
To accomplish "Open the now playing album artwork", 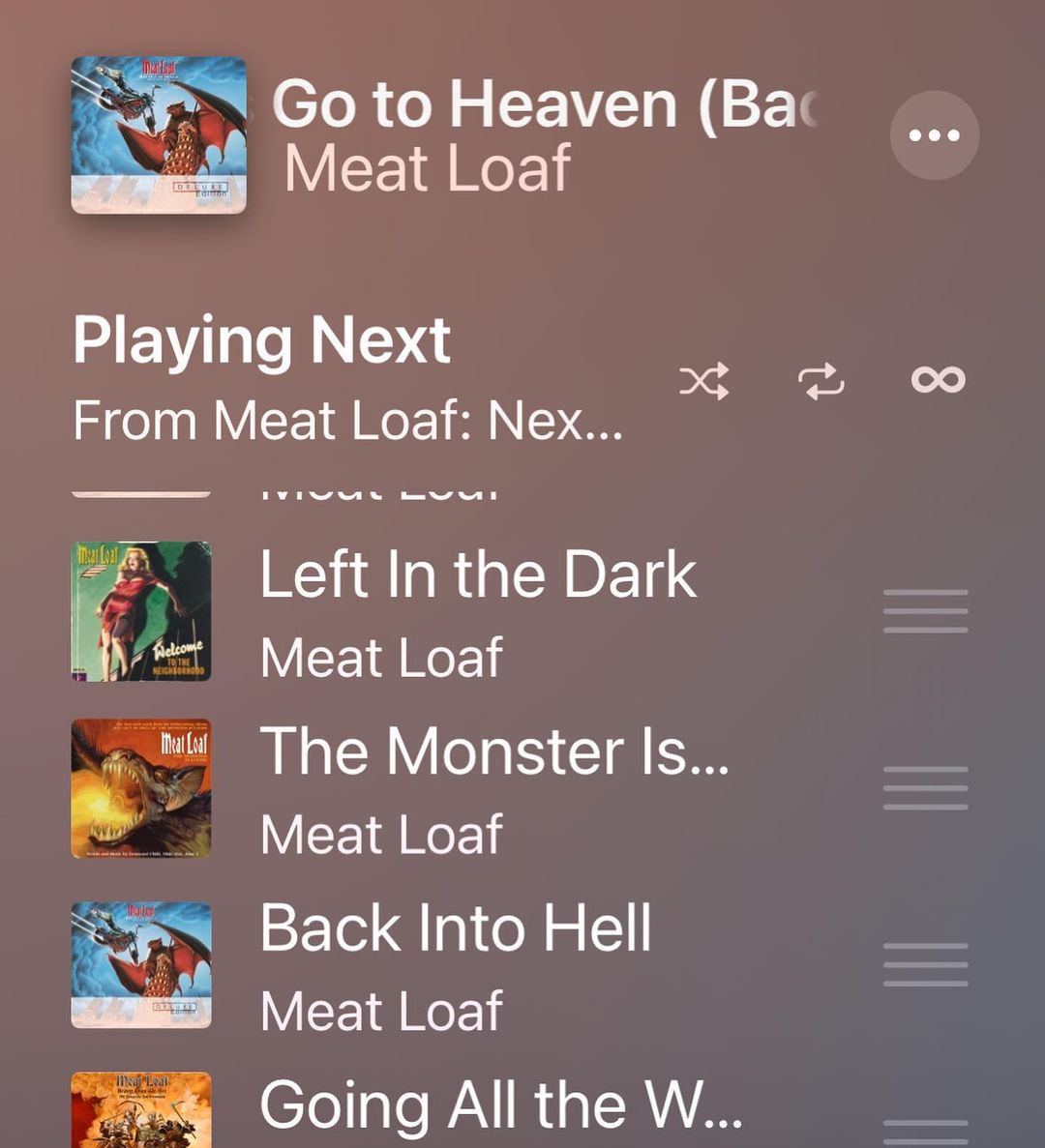I will click(x=159, y=135).
